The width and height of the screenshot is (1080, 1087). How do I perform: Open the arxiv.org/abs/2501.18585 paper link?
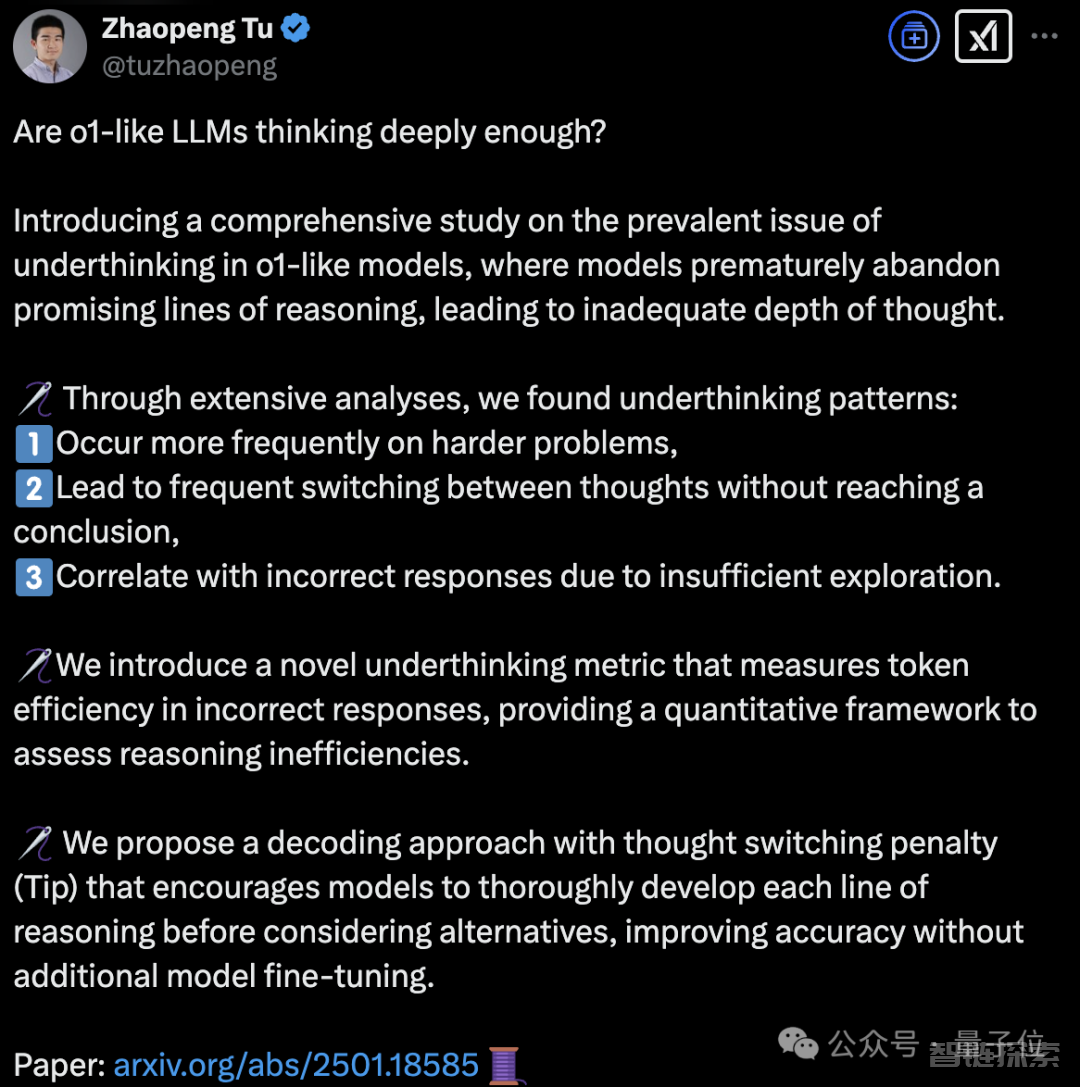[x=297, y=1065]
